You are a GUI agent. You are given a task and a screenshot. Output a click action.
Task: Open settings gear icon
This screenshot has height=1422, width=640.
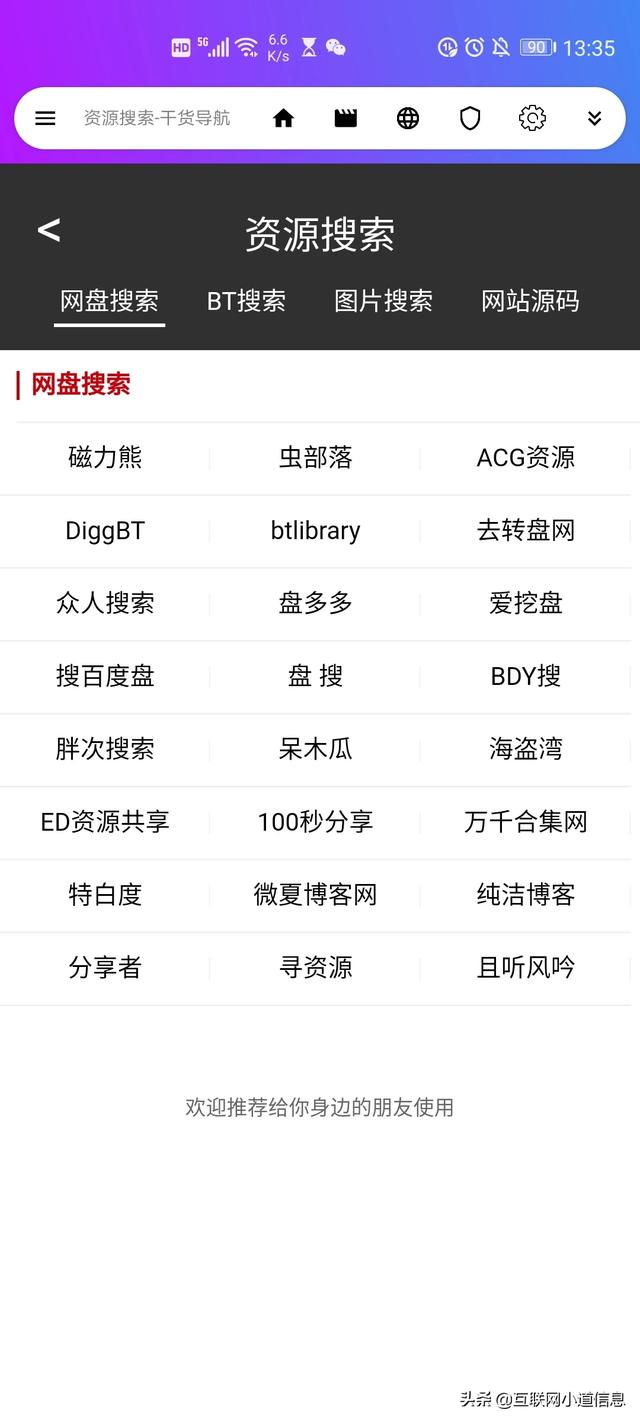[532, 118]
